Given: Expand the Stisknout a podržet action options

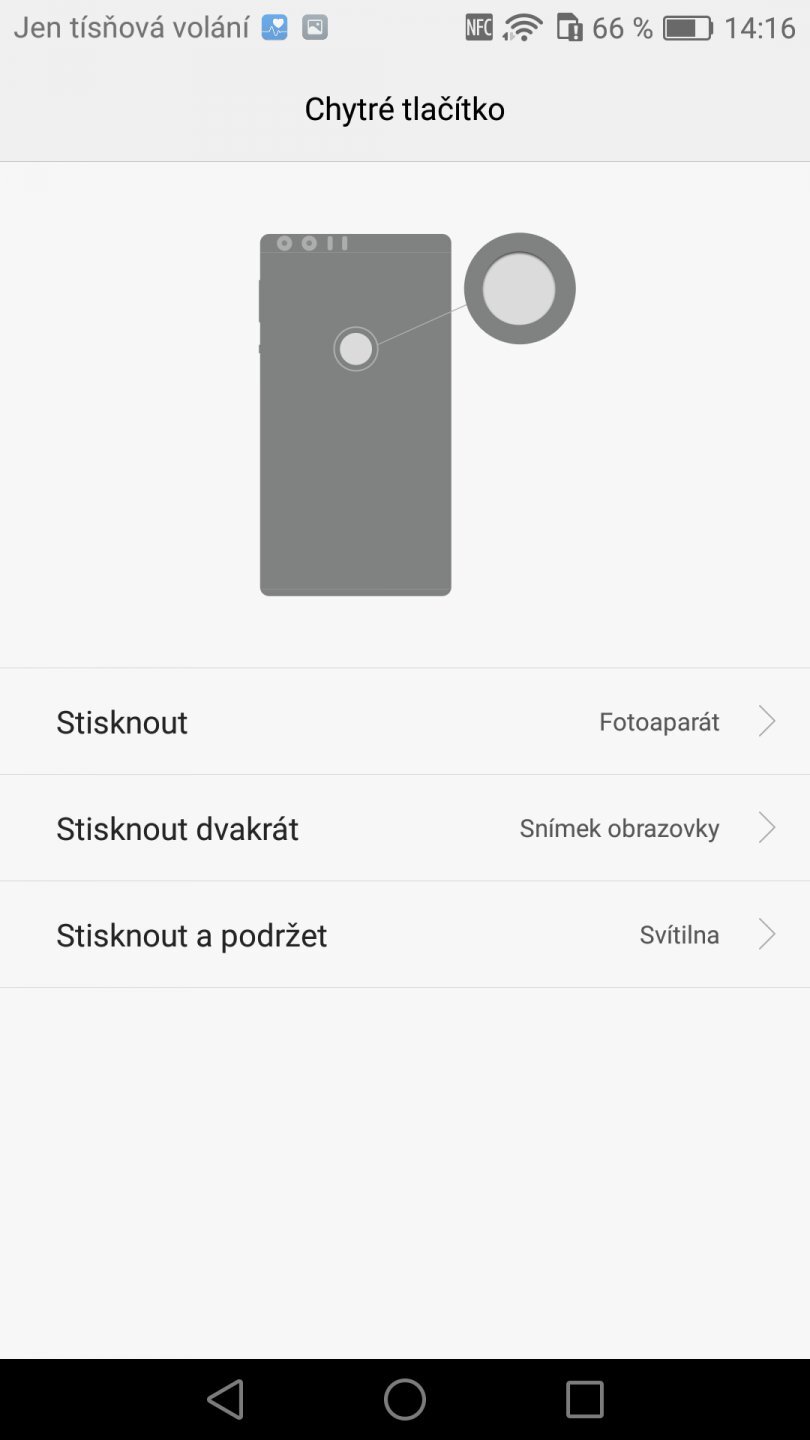Looking at the screenshot, I should (766, 934).
